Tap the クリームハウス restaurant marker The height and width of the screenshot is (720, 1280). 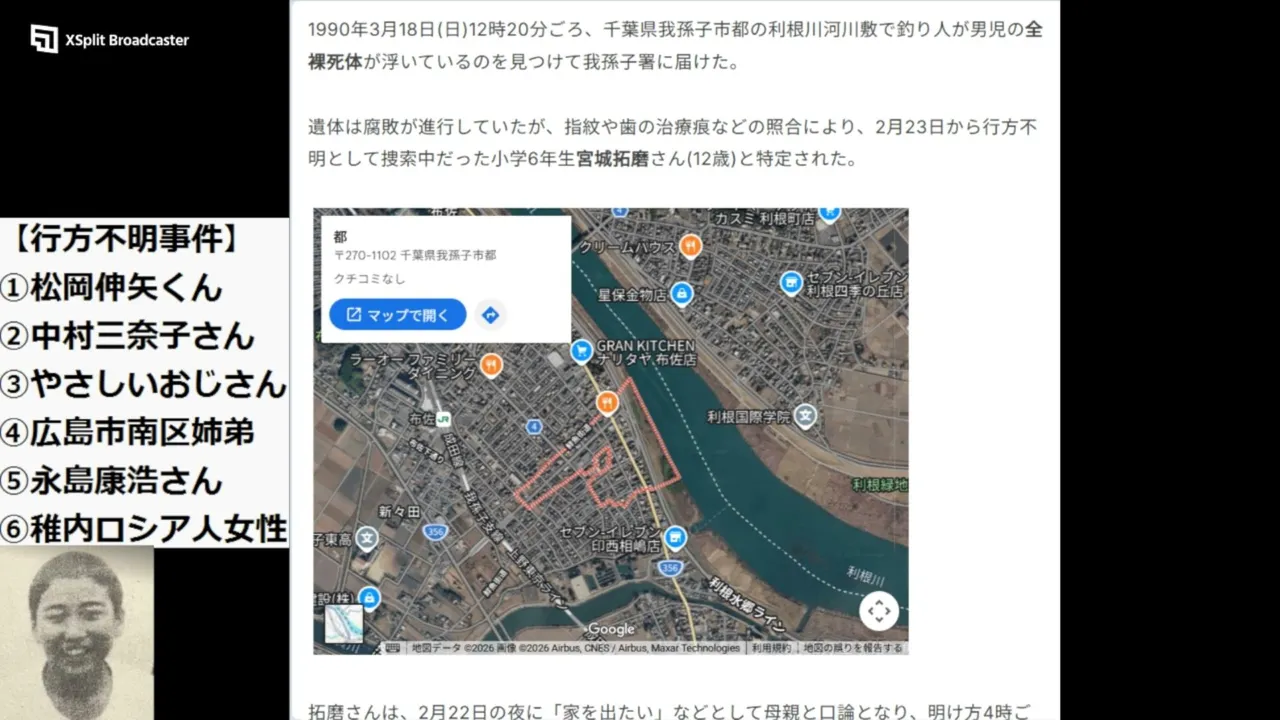click(x=690, y=245)
